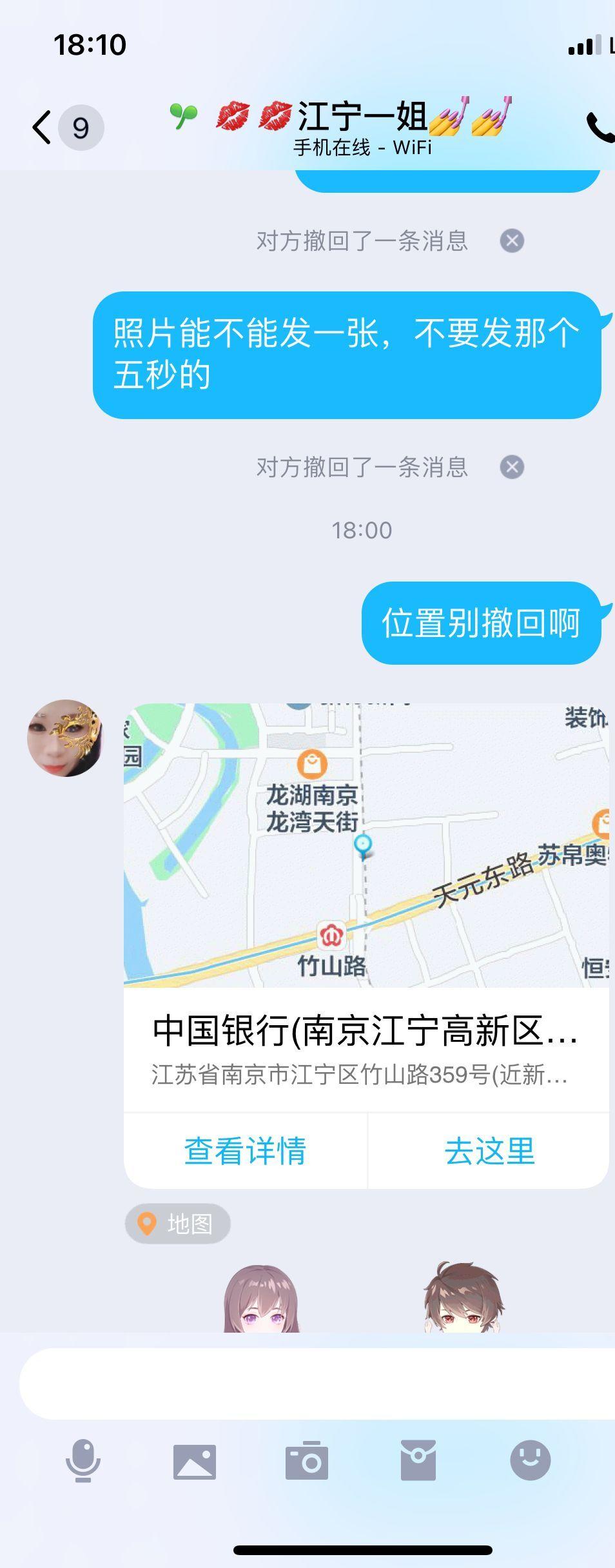Screen dimensions: 615x1568
Task: Record a voice message with microphone
Action: click(x=83, y=1462)
